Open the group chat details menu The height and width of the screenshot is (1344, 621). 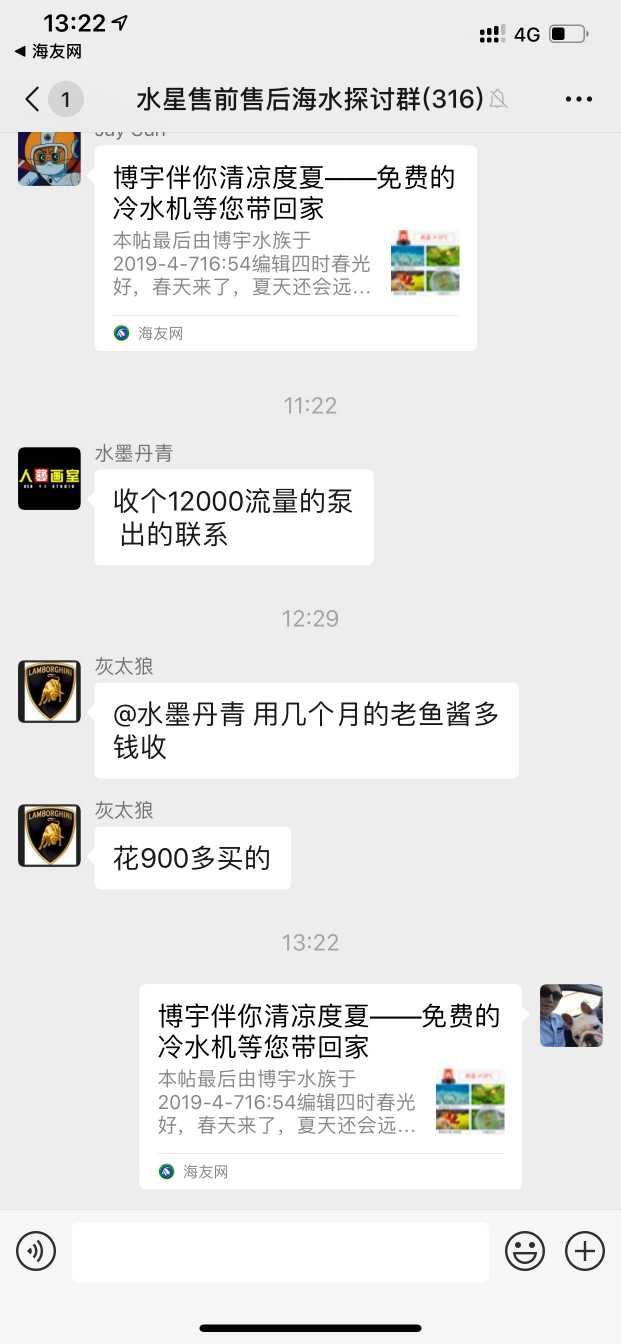[579, 99]
